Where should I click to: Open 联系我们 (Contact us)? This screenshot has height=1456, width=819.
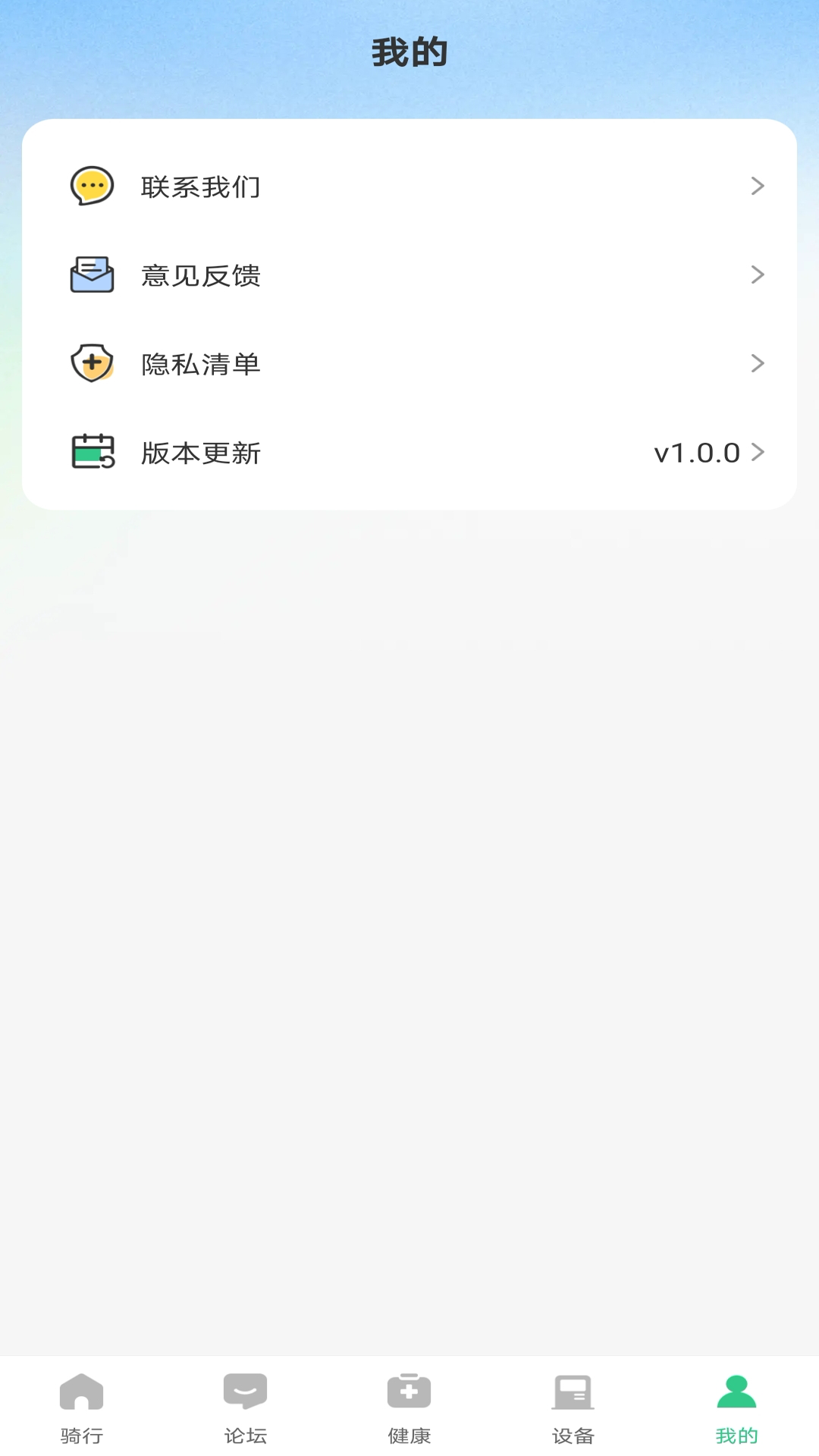pos(409,187)
